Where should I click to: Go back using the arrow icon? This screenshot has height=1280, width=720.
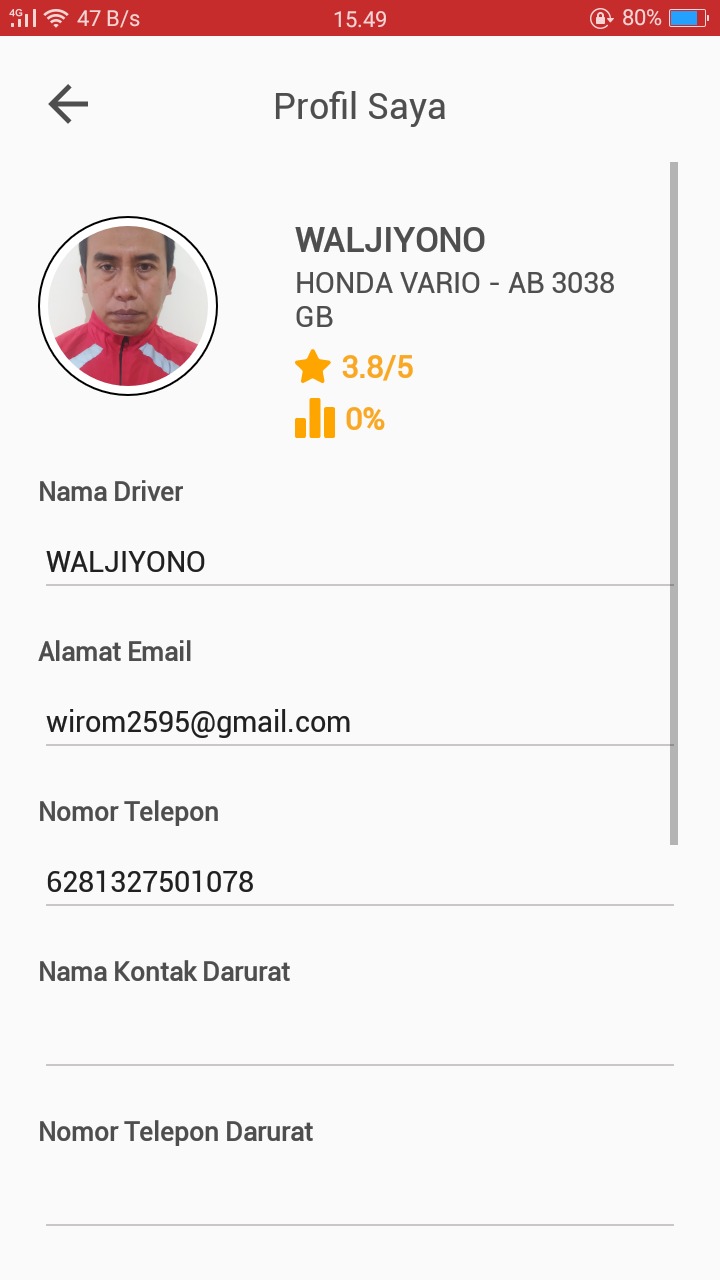point(68,105)
